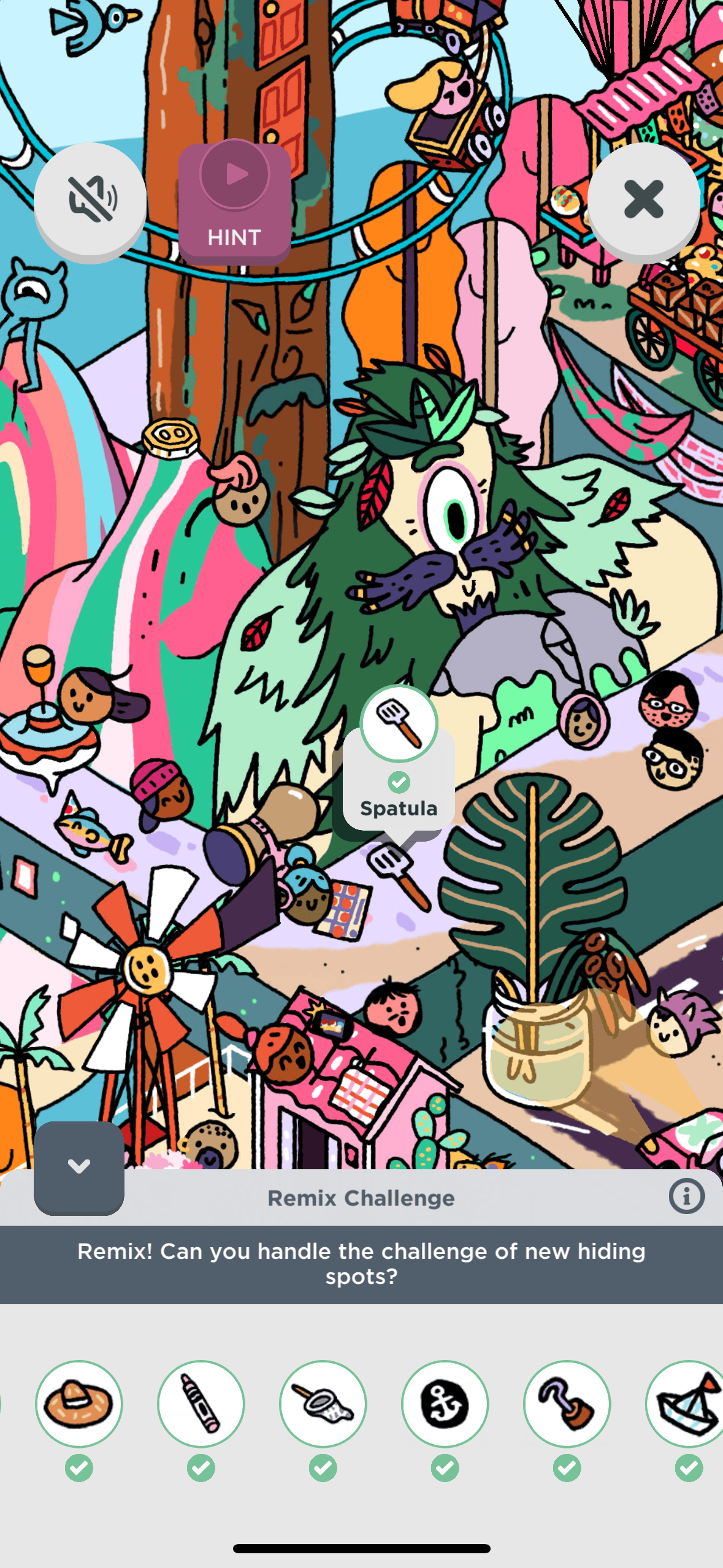Select the hook item

(x=567, y=1404)
